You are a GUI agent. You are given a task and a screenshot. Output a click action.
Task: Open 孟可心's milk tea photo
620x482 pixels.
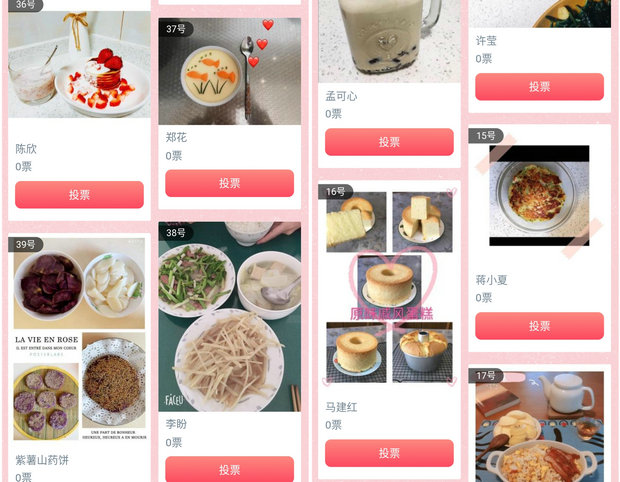tap(389, 40)
